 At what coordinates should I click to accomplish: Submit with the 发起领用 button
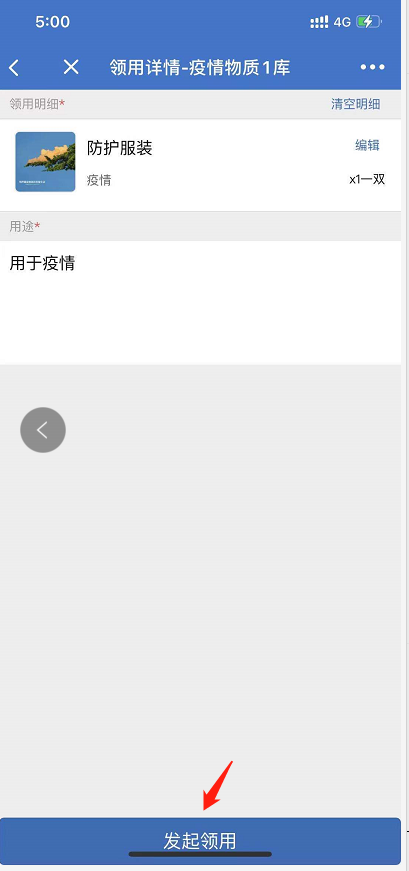coord(200,840)
